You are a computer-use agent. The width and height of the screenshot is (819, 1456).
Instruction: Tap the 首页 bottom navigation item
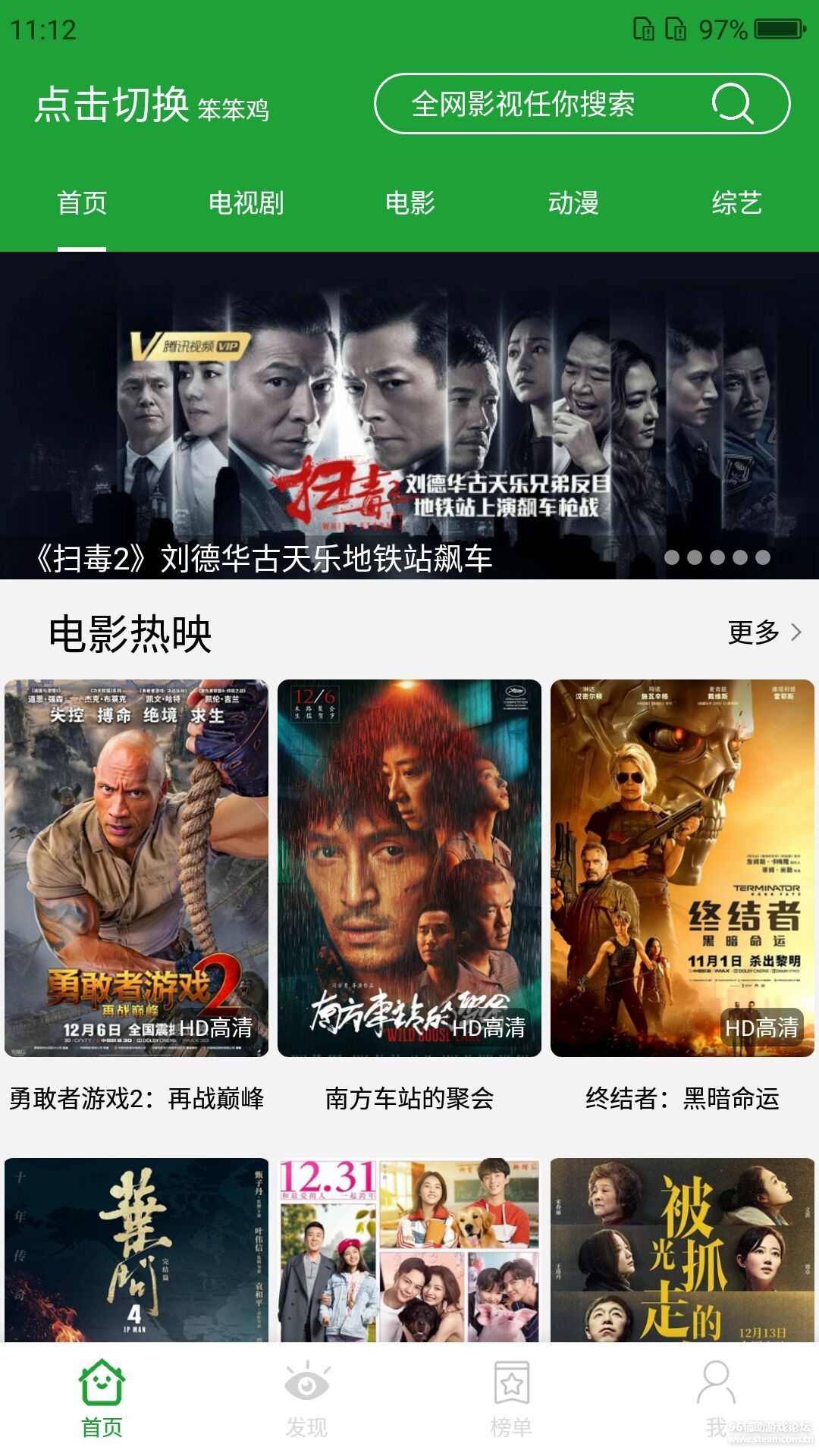click(x=102, y=1399)
